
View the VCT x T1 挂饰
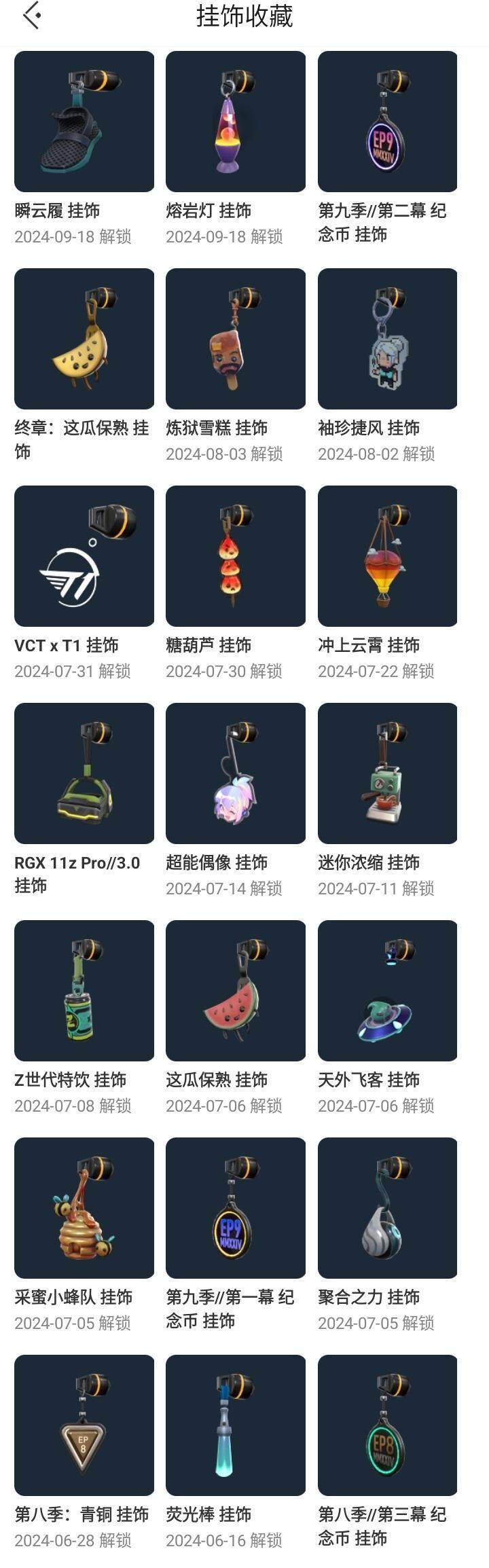84,556
